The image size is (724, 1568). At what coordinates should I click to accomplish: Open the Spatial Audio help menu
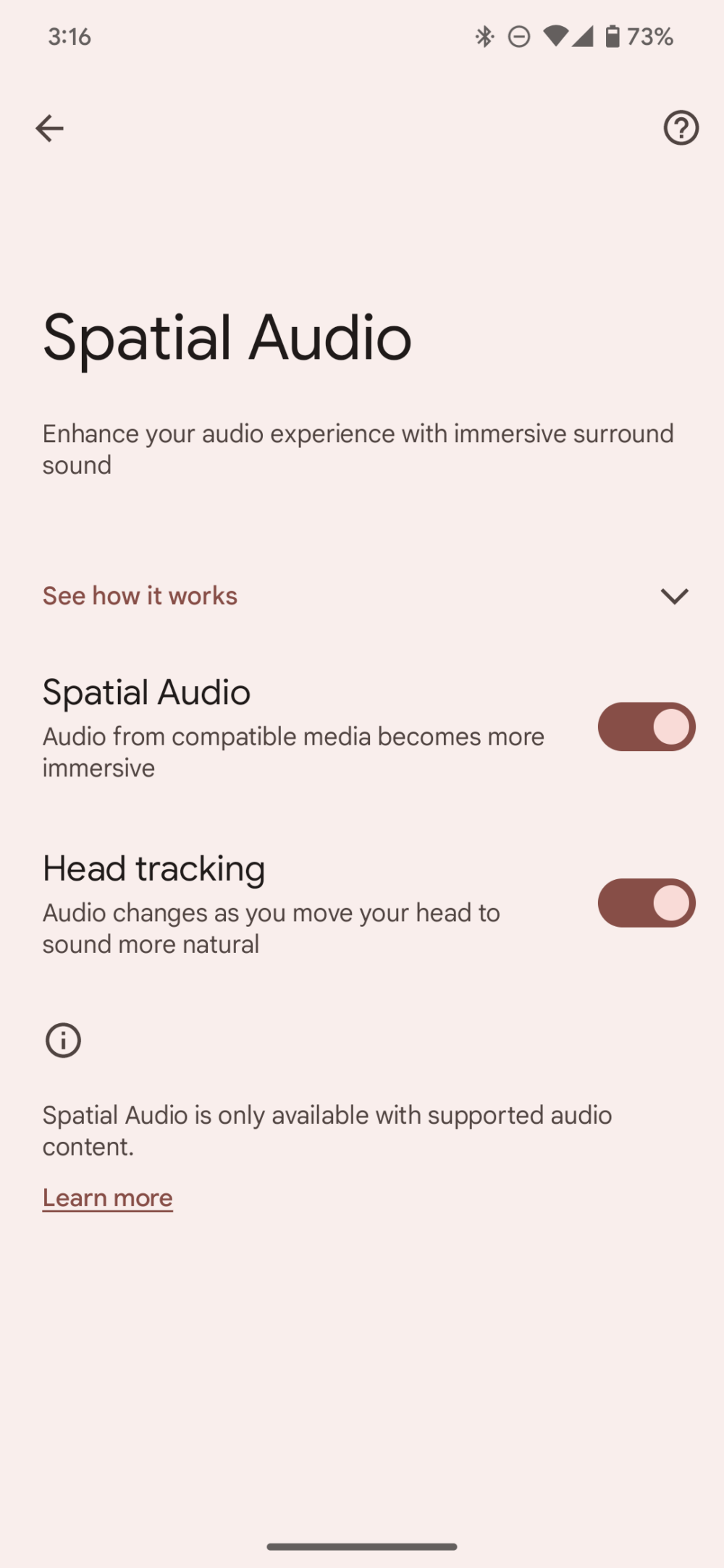click(x=681, y=128)
